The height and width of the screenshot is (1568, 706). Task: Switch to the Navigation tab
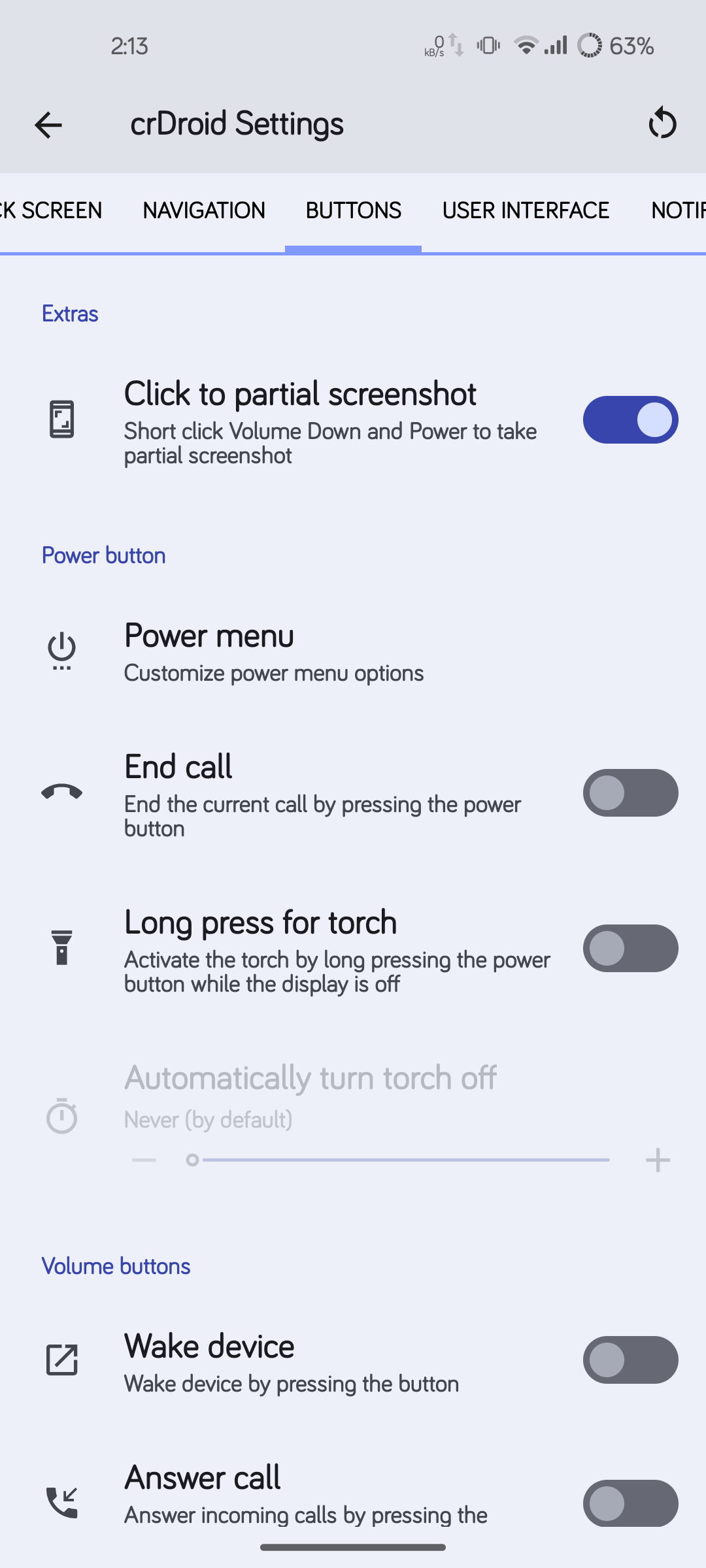point(204,210)
